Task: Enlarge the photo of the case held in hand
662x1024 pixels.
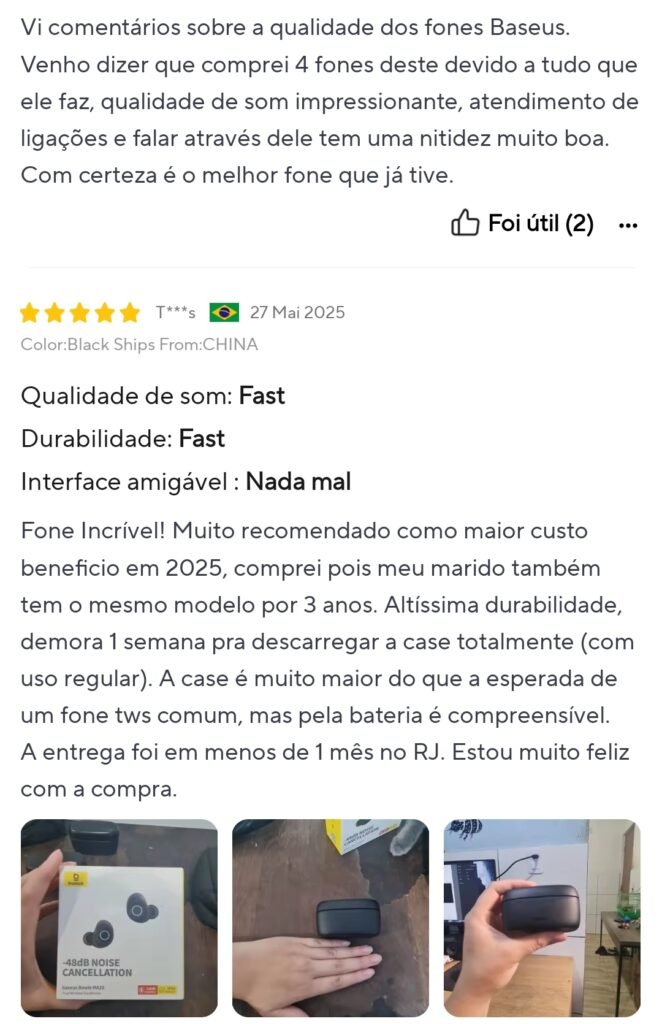Action: 541,917
